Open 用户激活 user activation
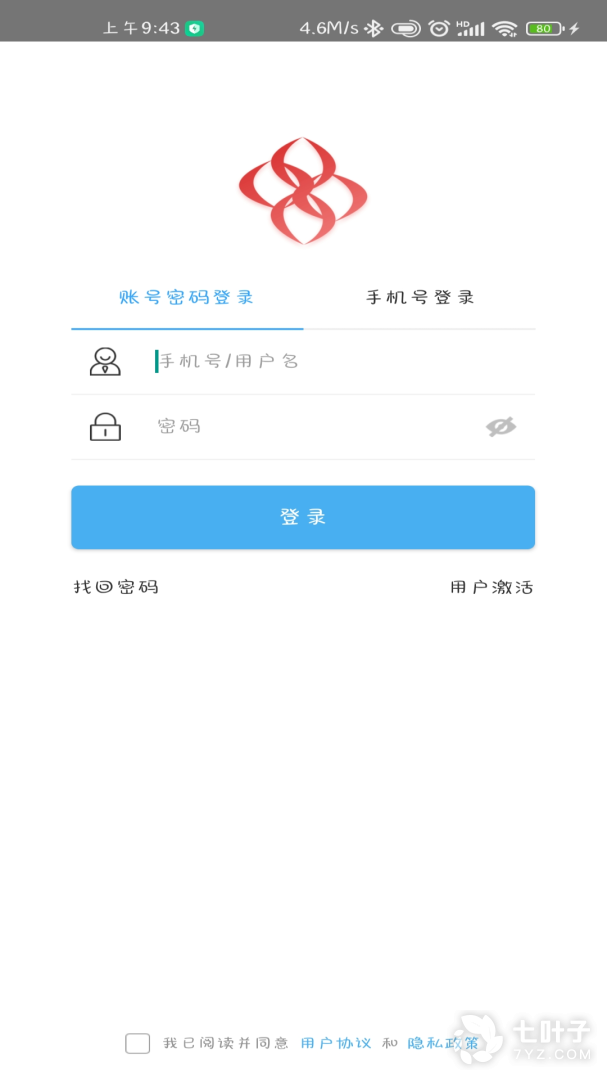Viewport: 607px width, 1080px height. 491,587
